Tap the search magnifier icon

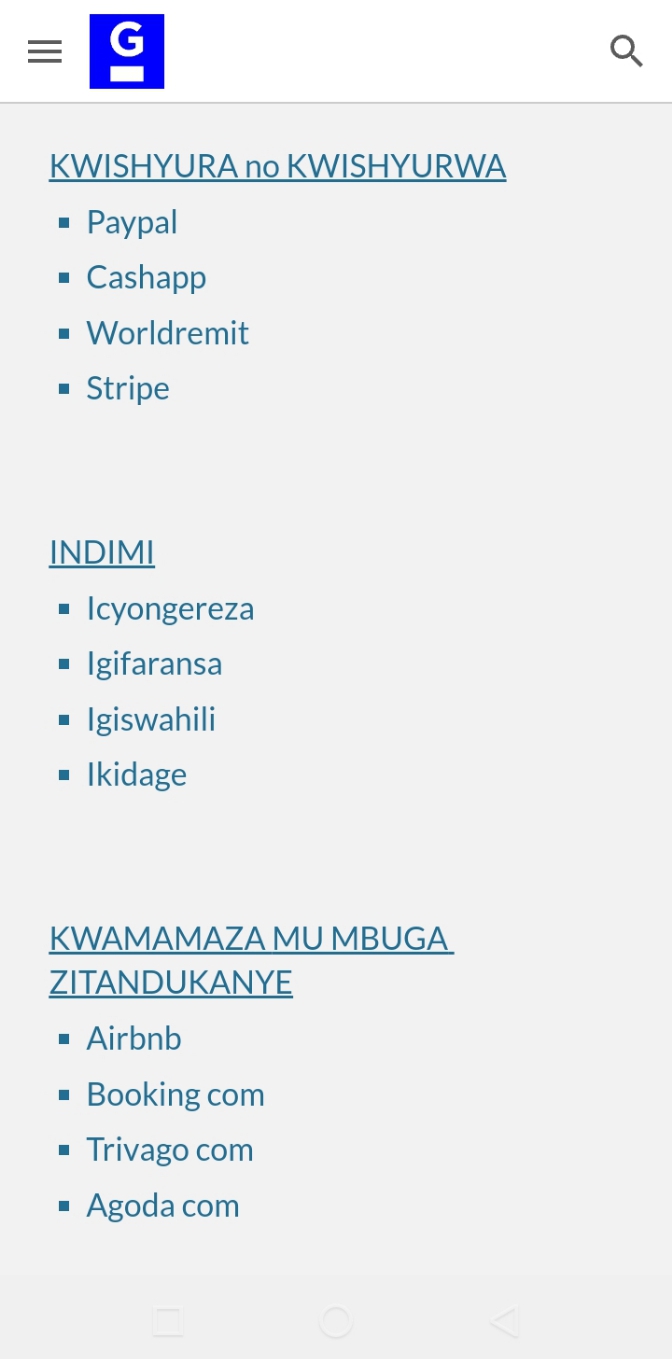pyautogui.click(x=626, y=51)
